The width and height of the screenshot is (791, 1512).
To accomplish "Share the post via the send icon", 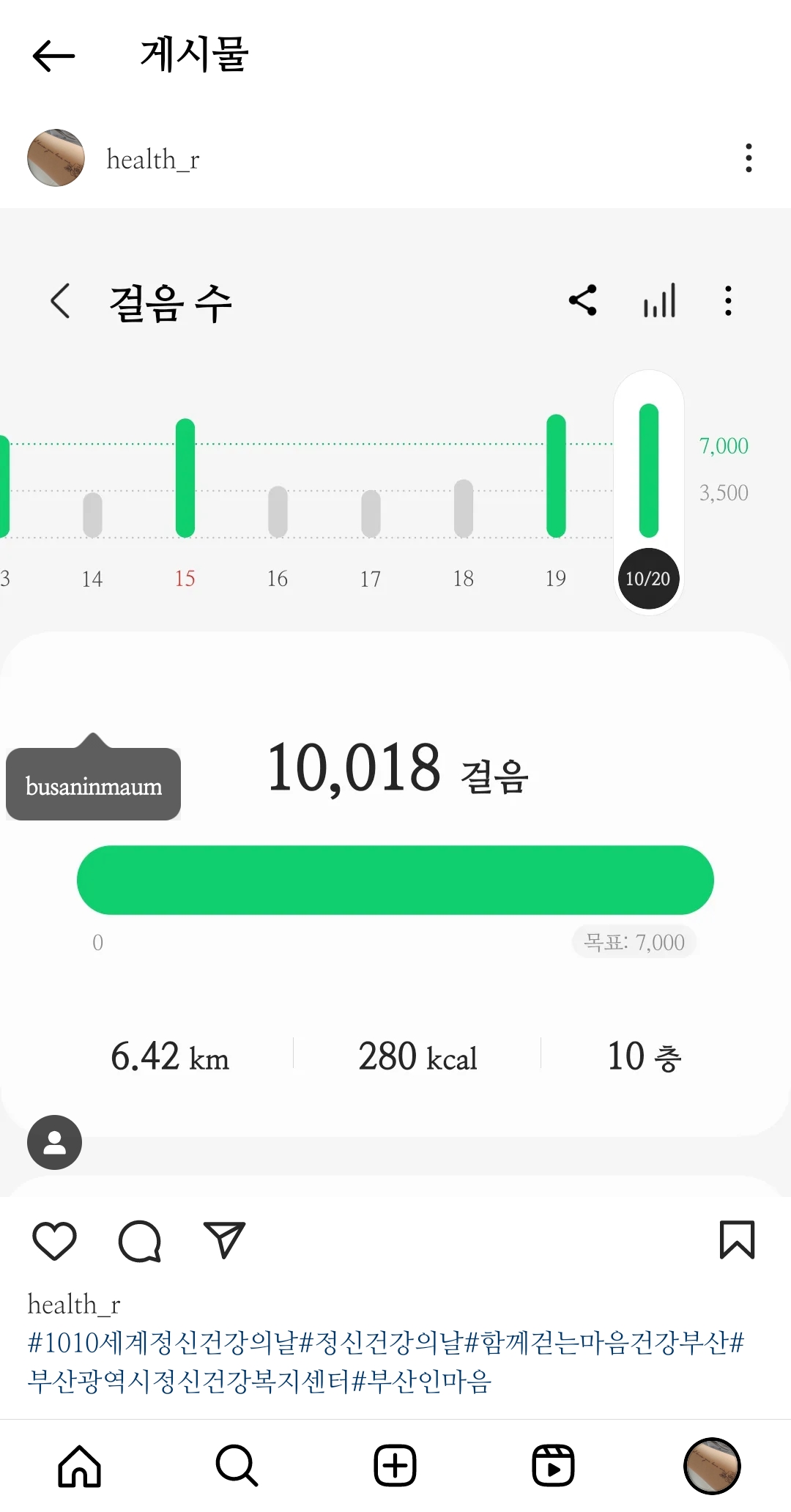I will tap(223, 1240).
